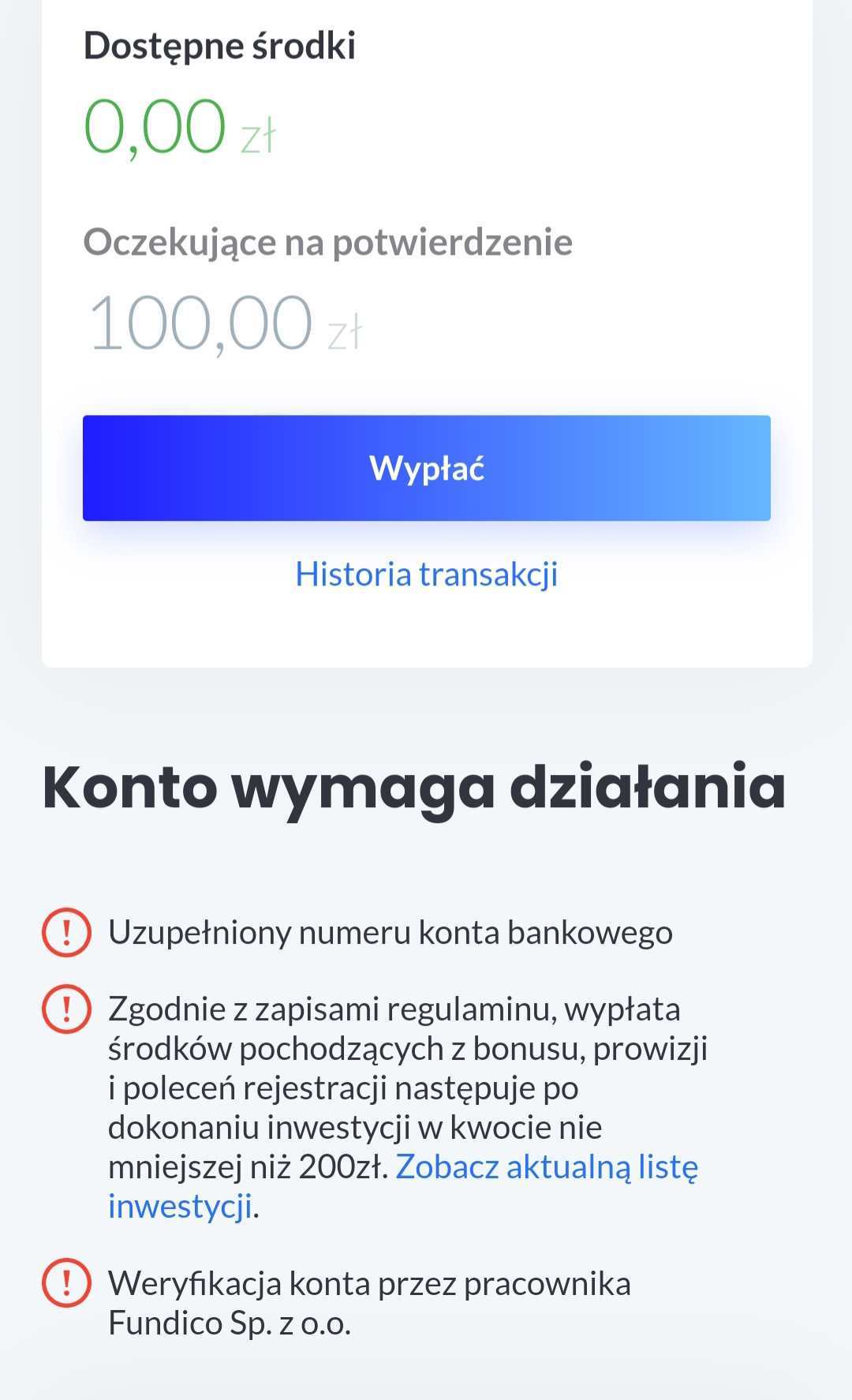Open Zobacz aktualną listę inwestycji link
Screen dimensions: 852x1400
[546, 1166]
